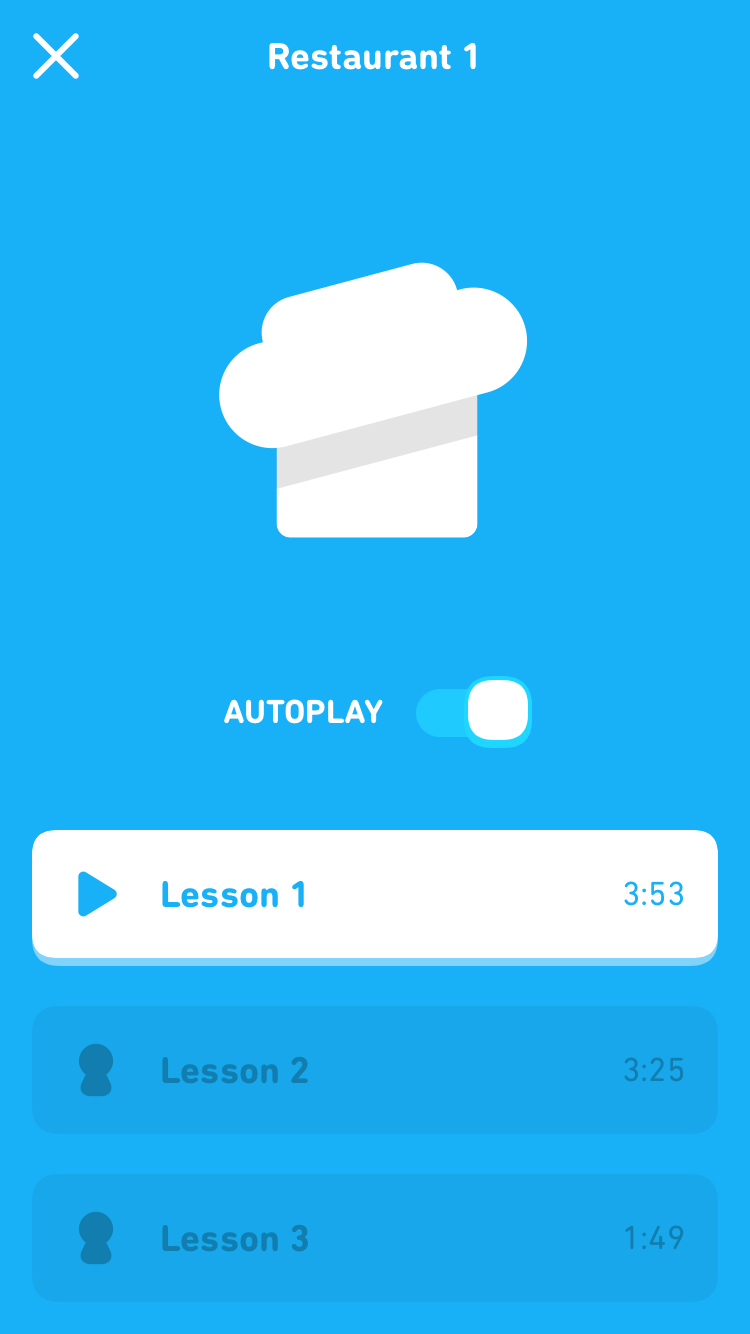The height and width of the screenshot is (1334, 750).
Task: Close the Restaurant 1 screen
Action: 56,56
